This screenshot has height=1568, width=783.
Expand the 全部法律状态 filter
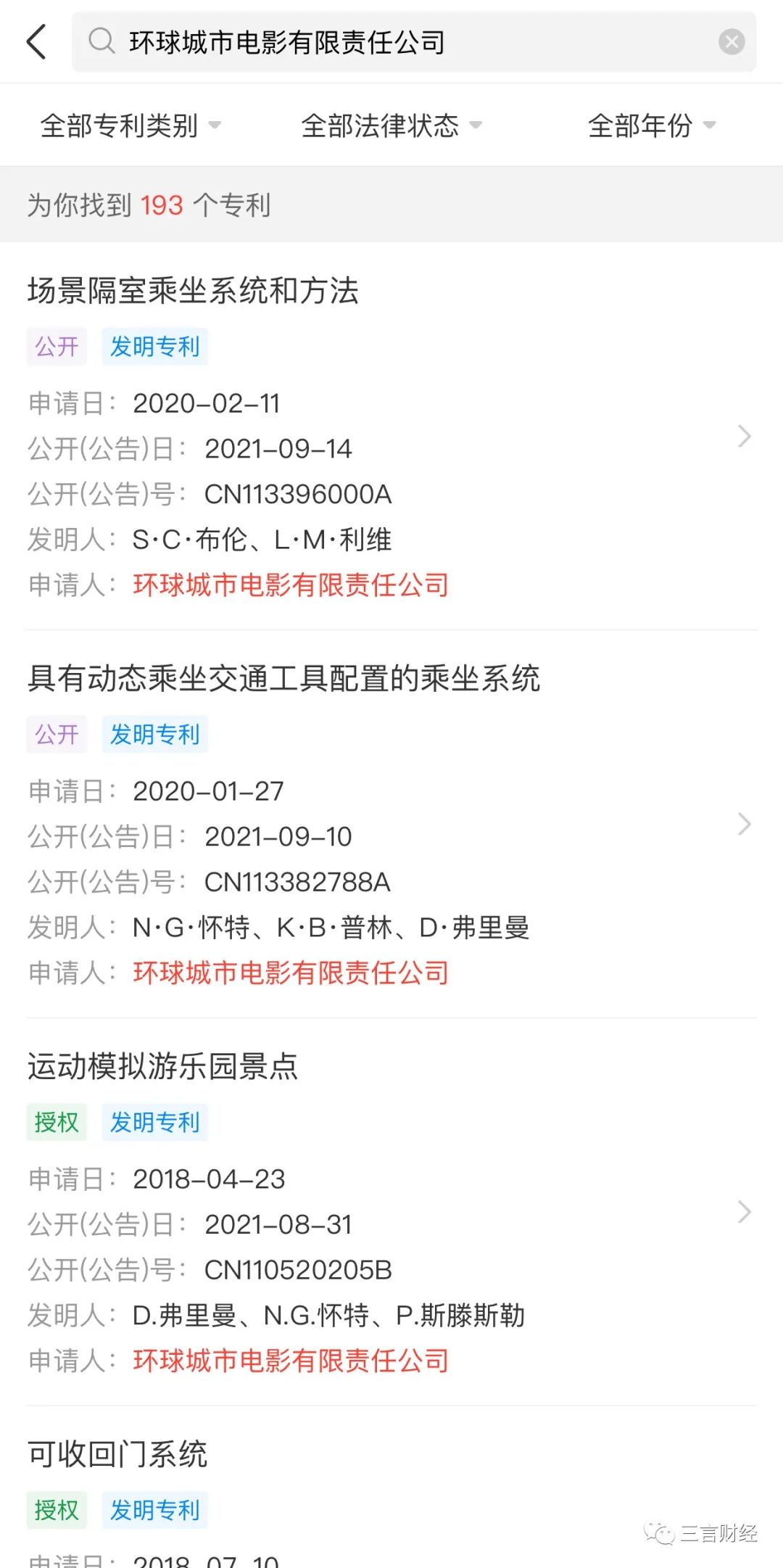click(x=391, y=125)
